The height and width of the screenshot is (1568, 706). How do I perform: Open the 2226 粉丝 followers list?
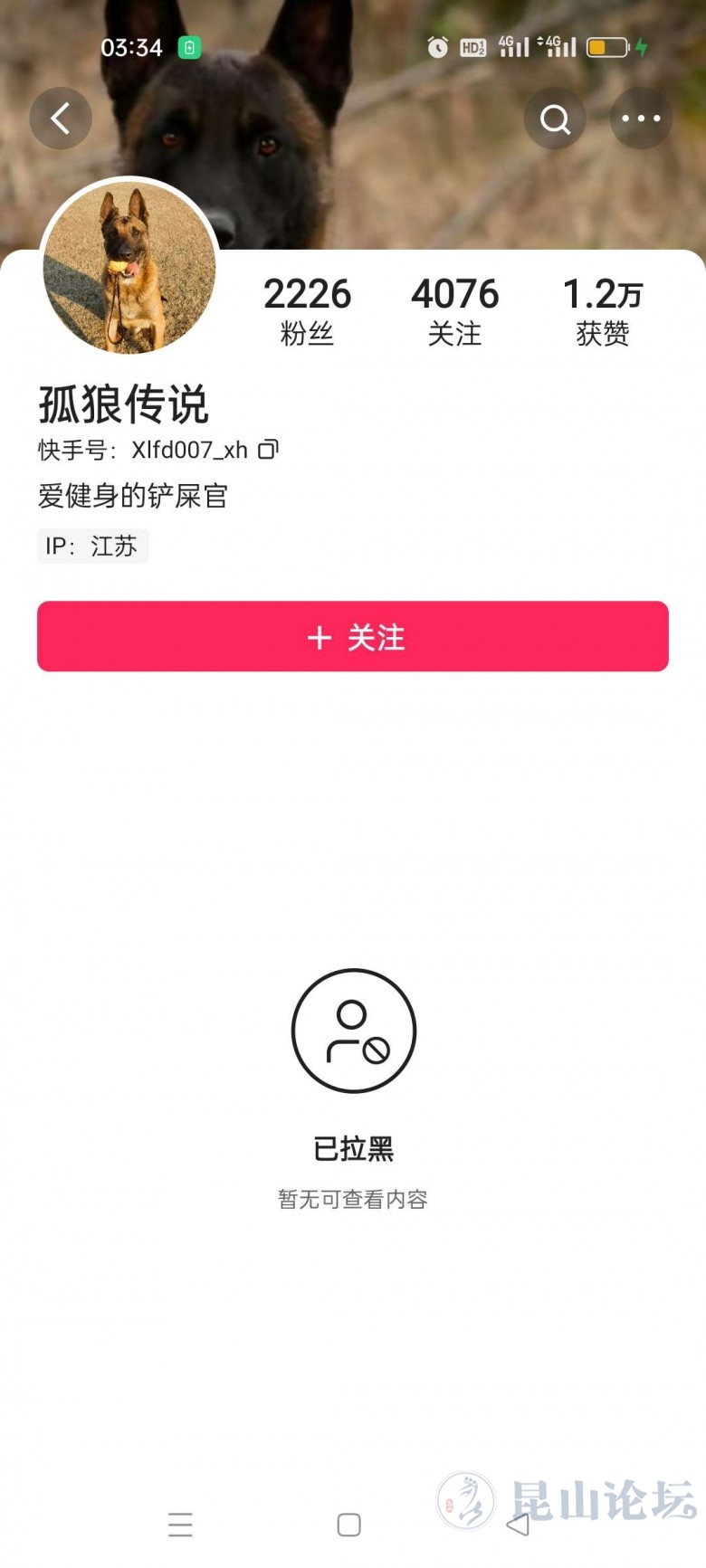[307, 311]
